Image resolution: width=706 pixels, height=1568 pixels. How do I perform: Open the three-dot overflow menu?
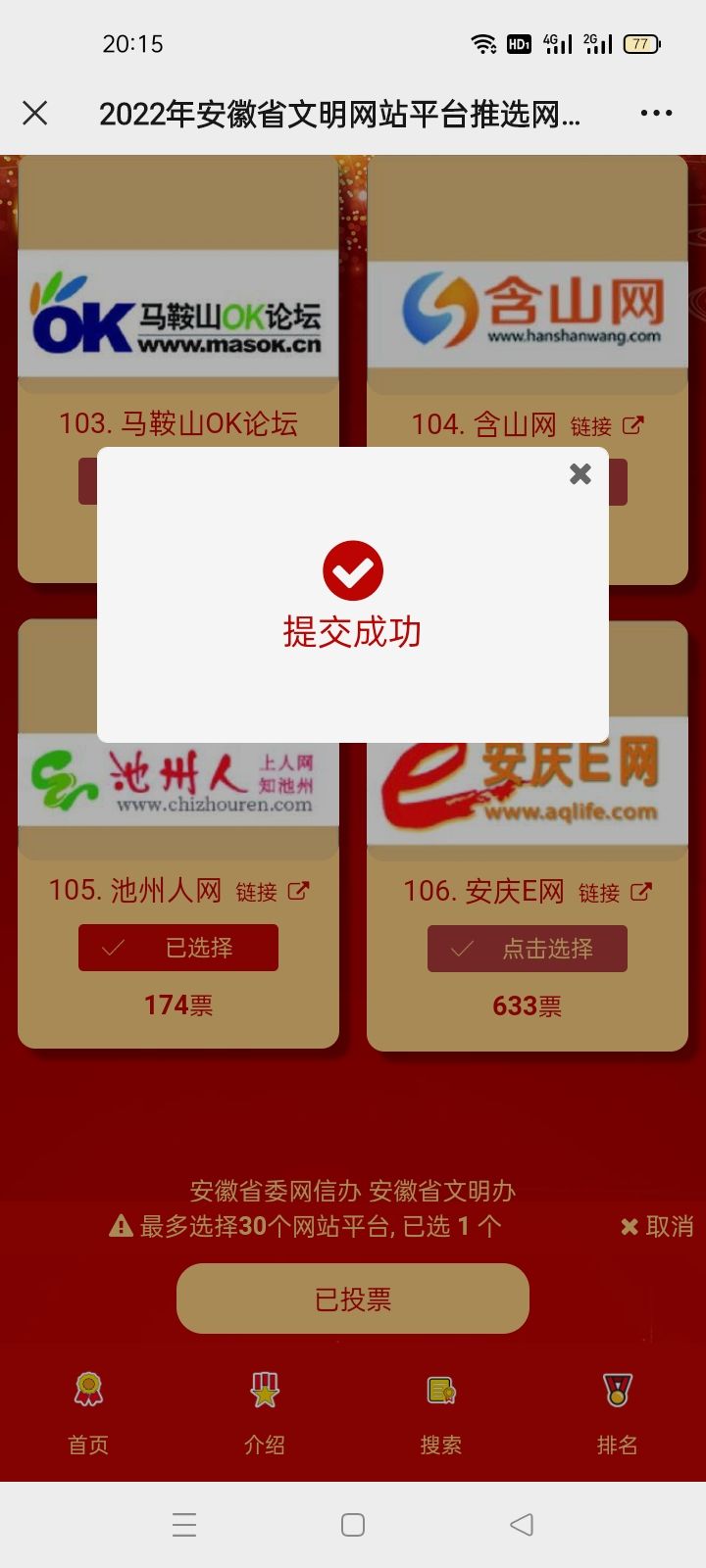[x=656, y=114]
